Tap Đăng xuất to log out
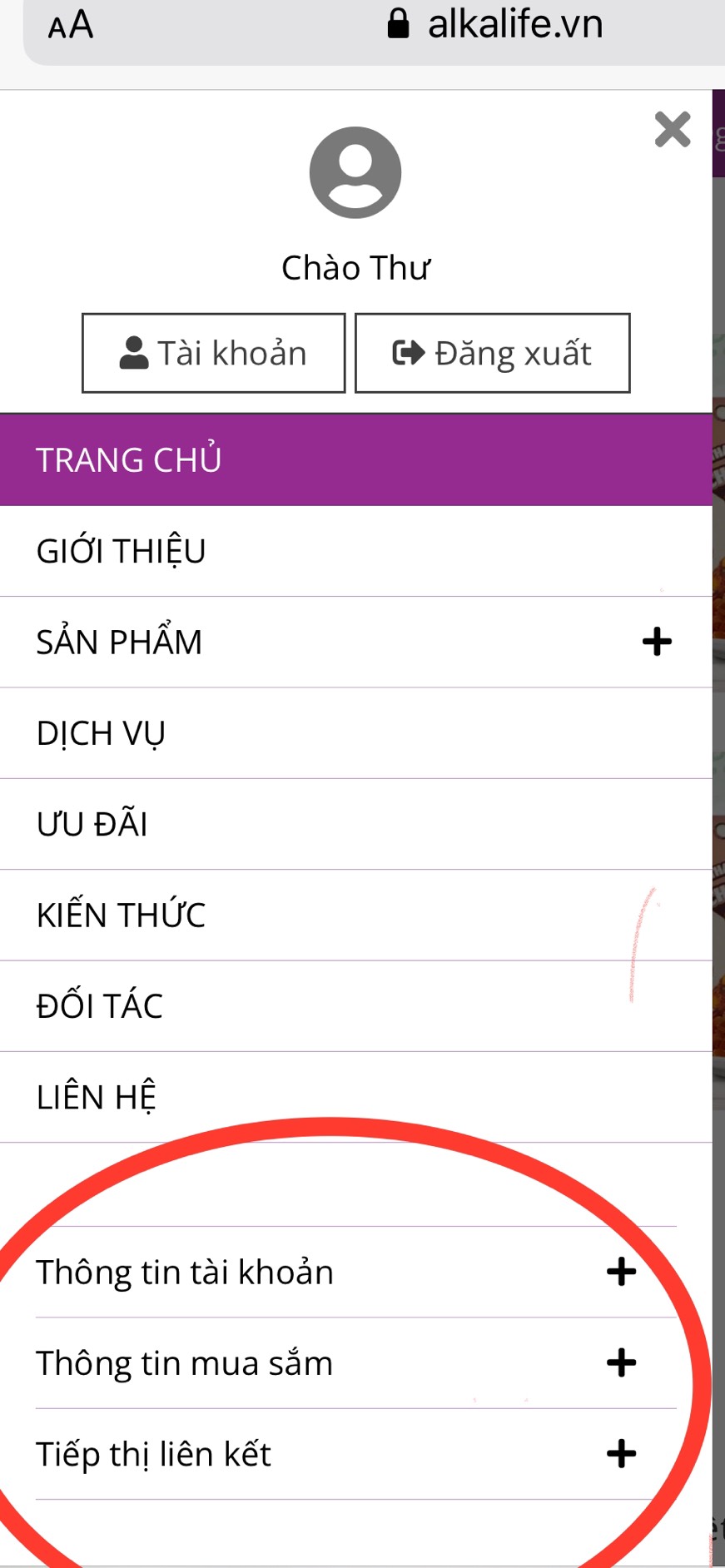The width and height of the screenshot is (725, 1568). [492, 353]
